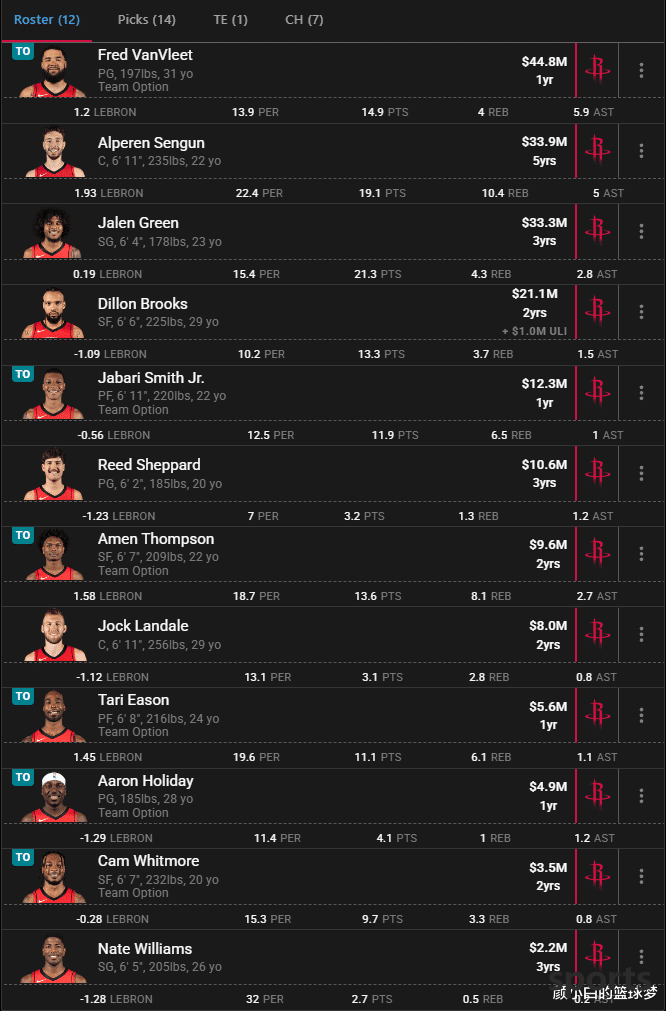
Task: Open the overflow menu for Dillon Brooks
Action: point(641,312)
